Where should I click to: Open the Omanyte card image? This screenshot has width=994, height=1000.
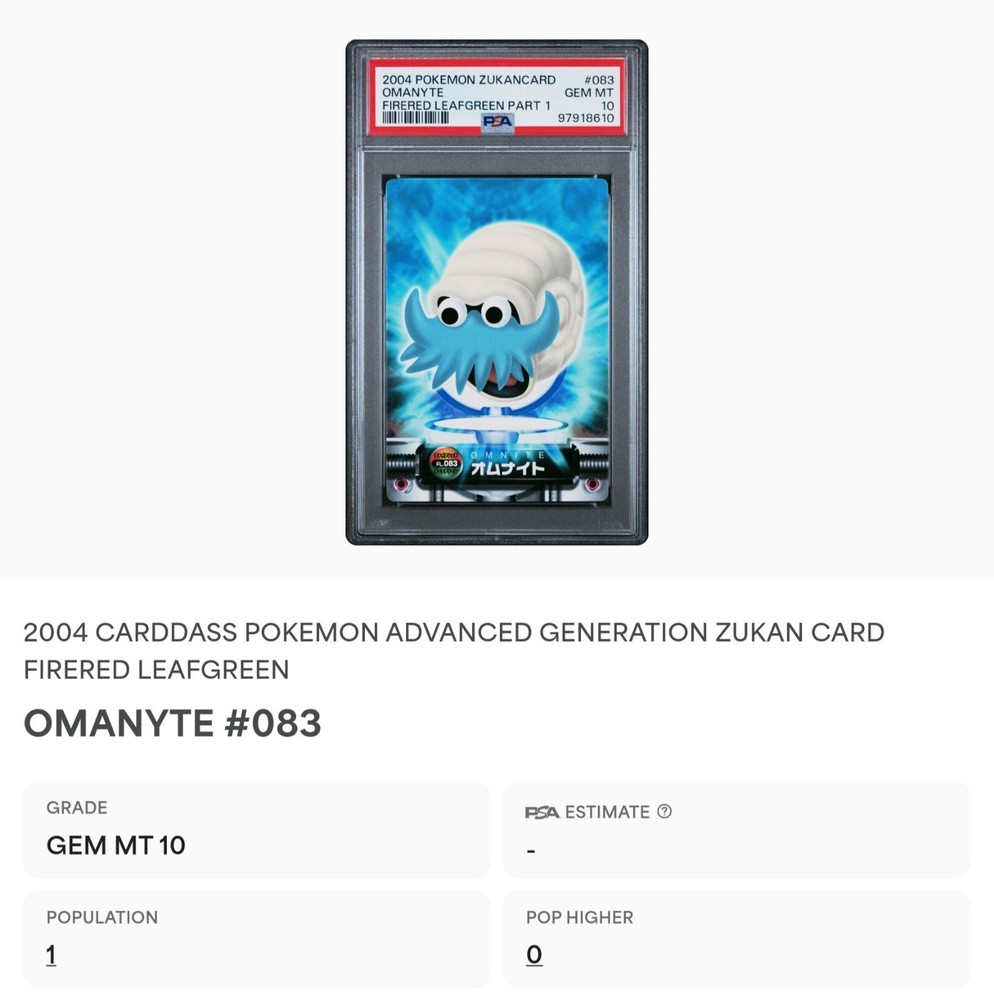tap(497, 292)
